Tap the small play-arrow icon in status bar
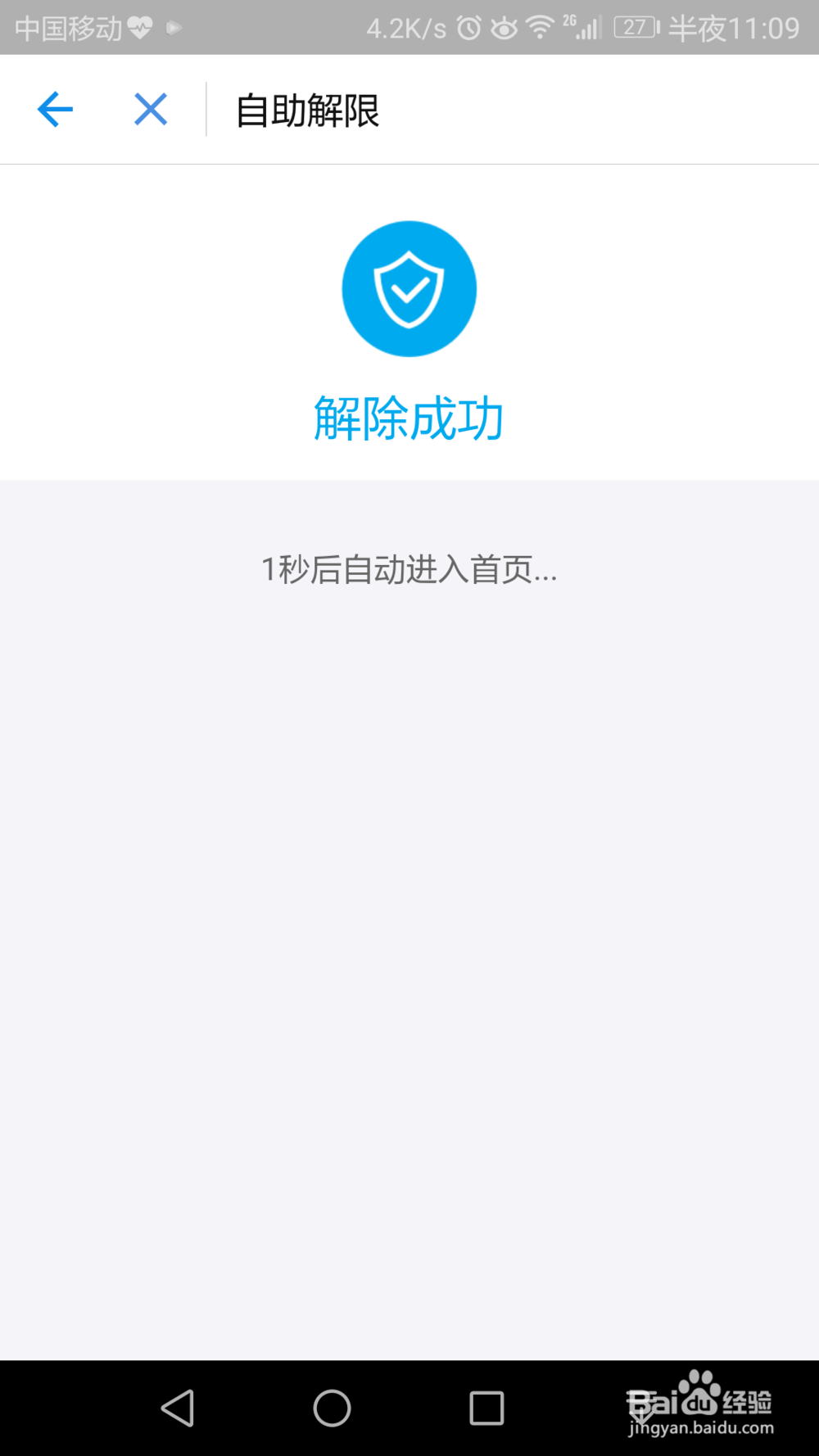Screen dimensions: 819x1456 pyautogui.click(x=173, y=27)
